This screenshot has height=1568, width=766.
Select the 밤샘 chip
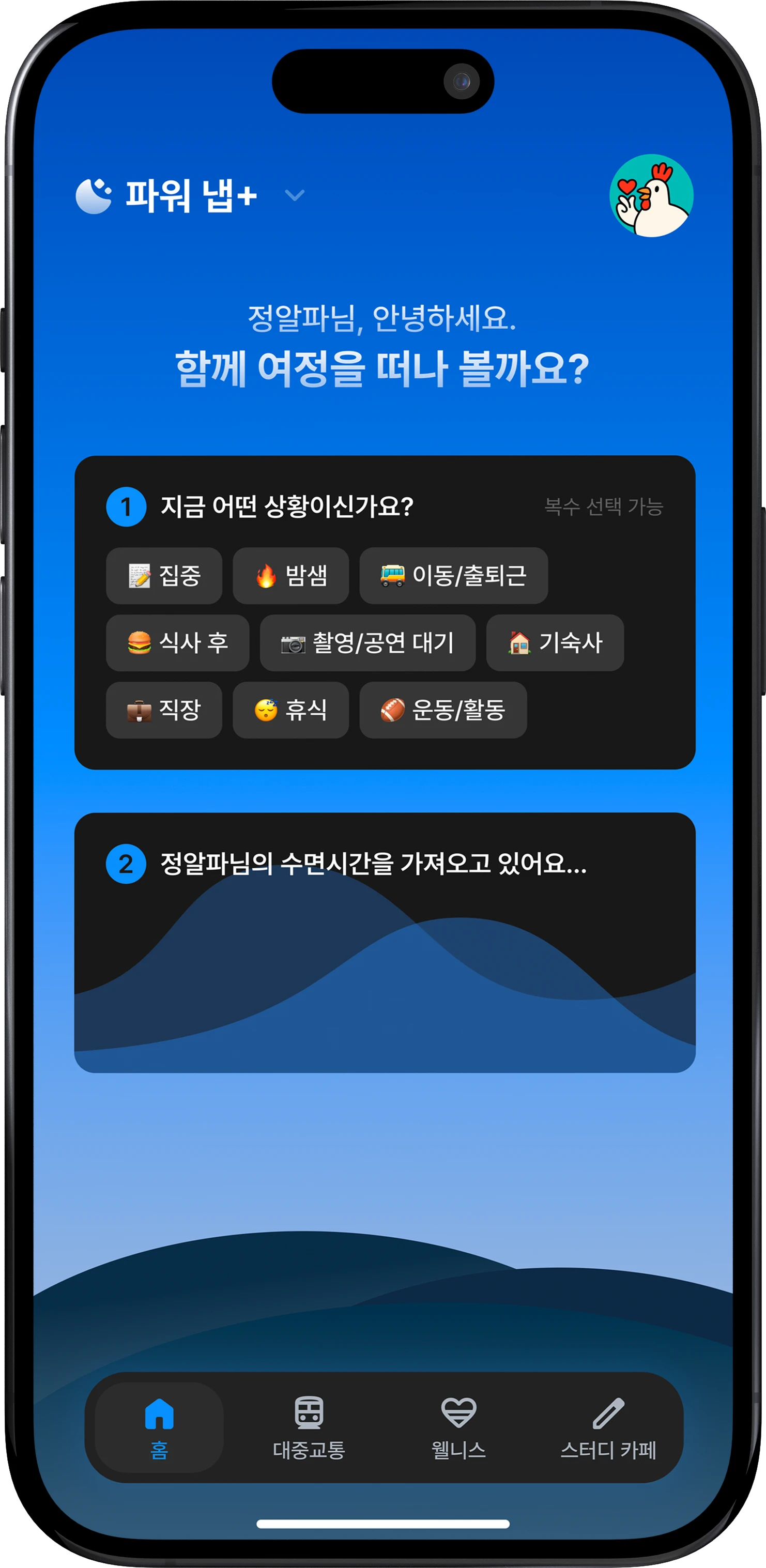(x=290, y=575)
